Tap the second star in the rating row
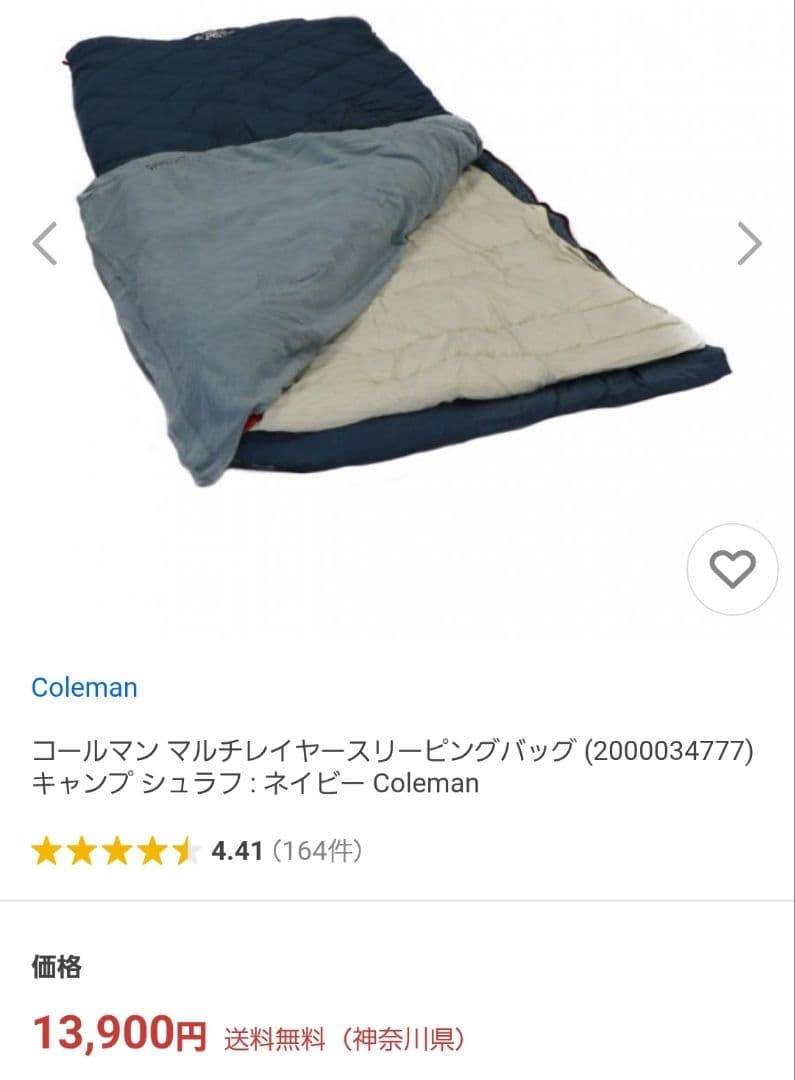 pos(80,851)
